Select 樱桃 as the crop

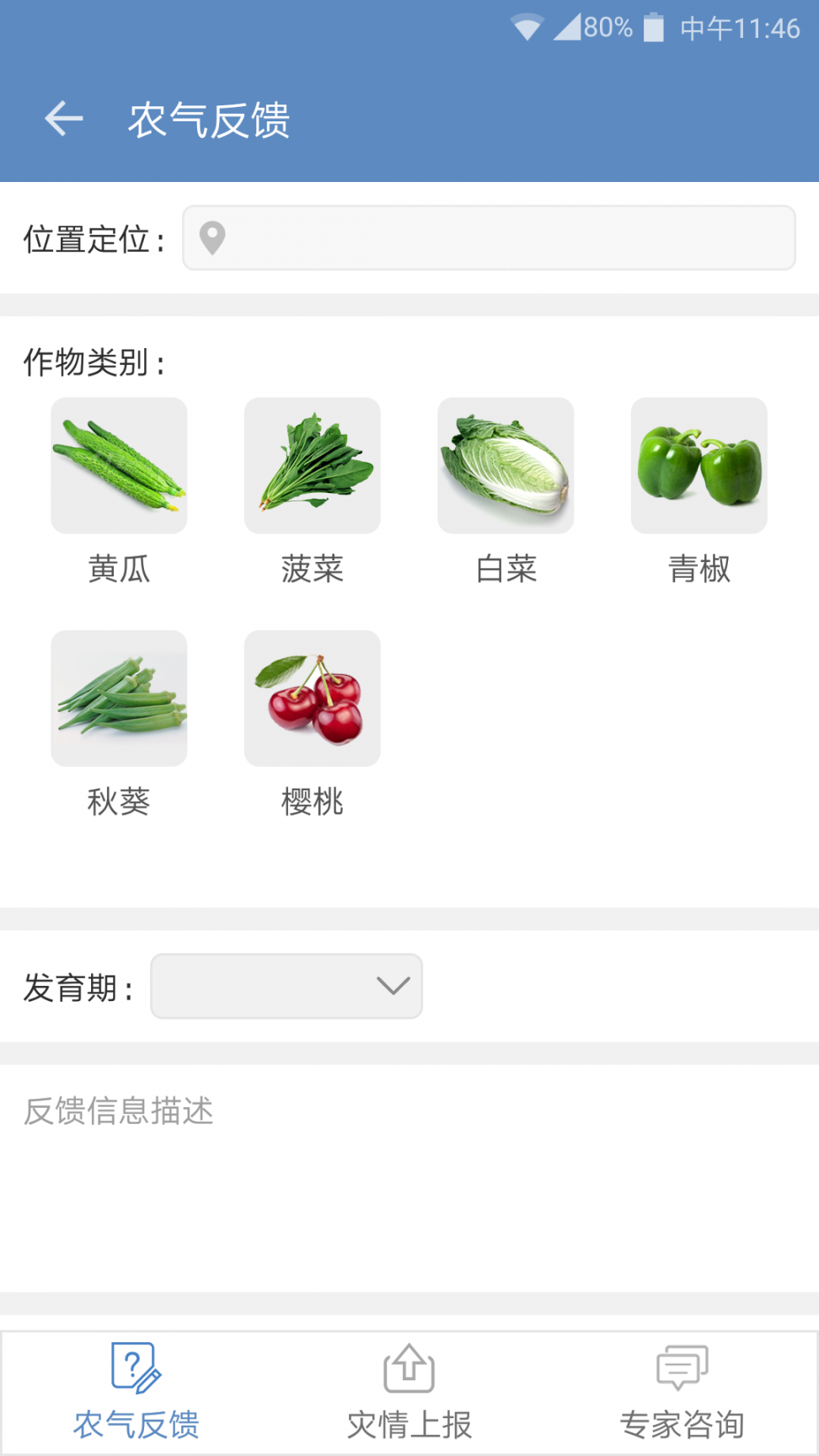point(312,699)
